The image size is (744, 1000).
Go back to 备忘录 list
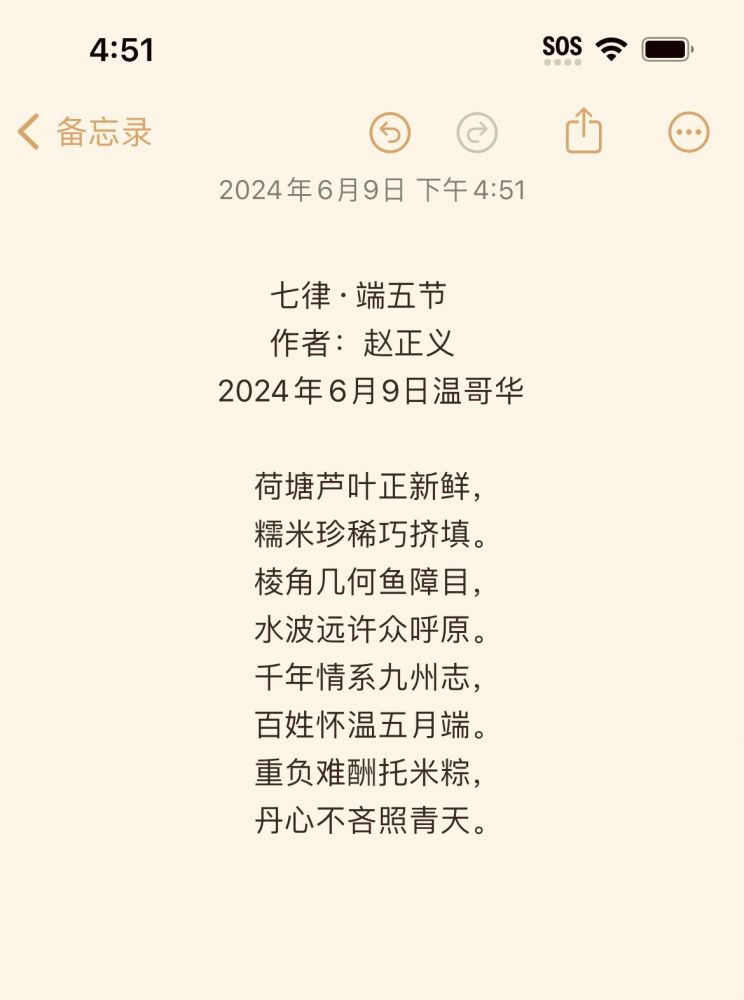pyautogui.click(x=85, y=132)
